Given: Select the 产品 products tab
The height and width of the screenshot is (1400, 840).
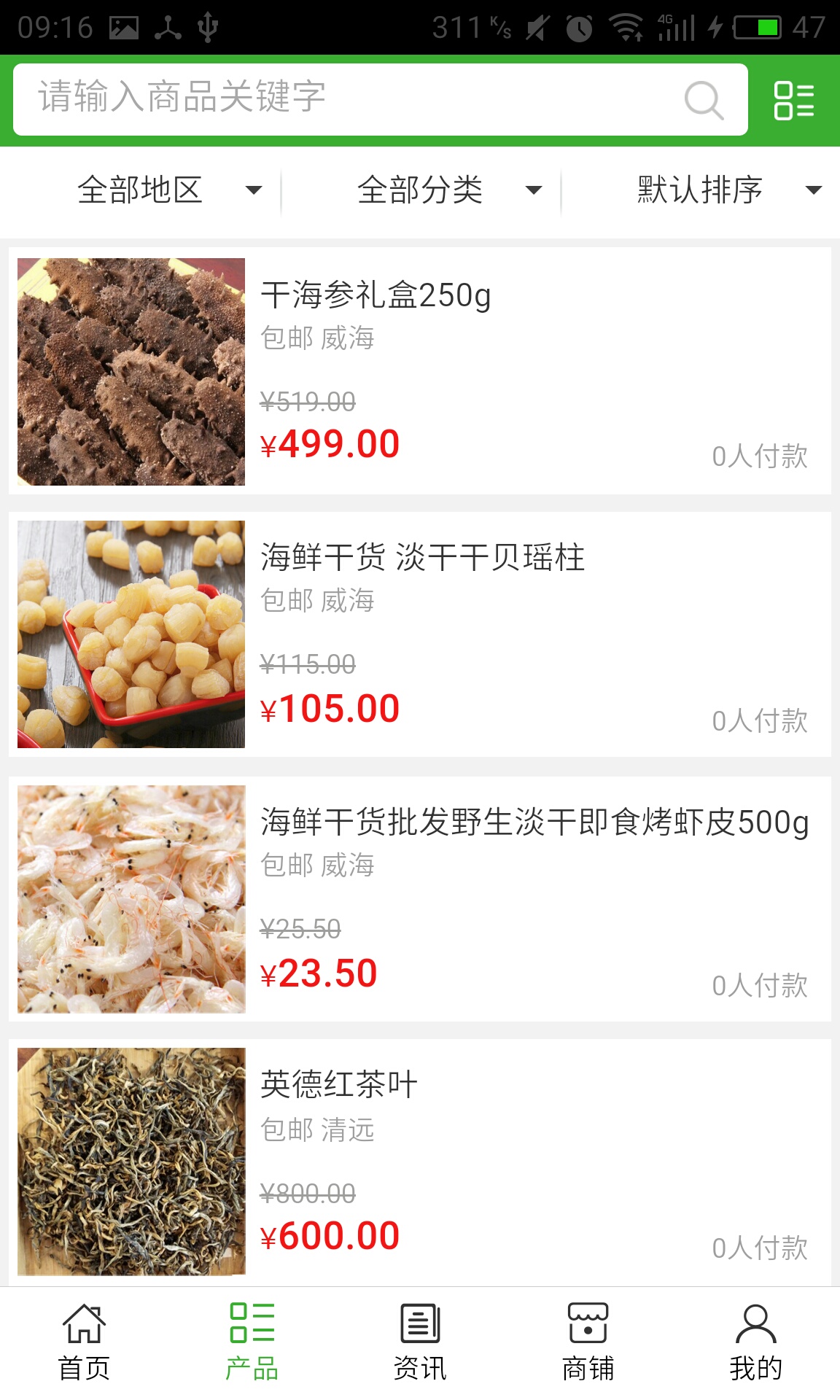Looking at the screenshot, I should 252,1343.
